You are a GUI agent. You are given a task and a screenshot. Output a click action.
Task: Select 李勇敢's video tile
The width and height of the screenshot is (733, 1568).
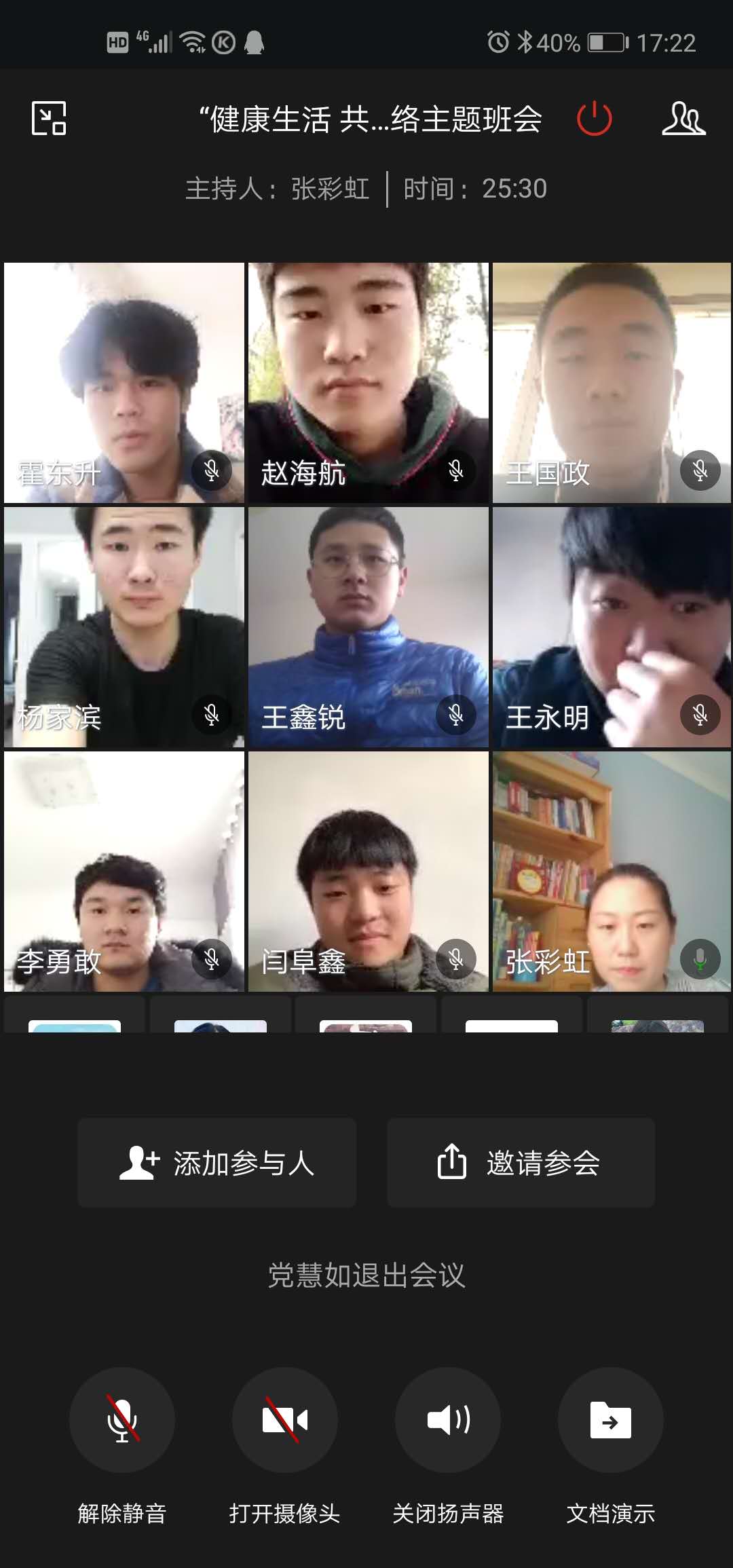(124, 872)
